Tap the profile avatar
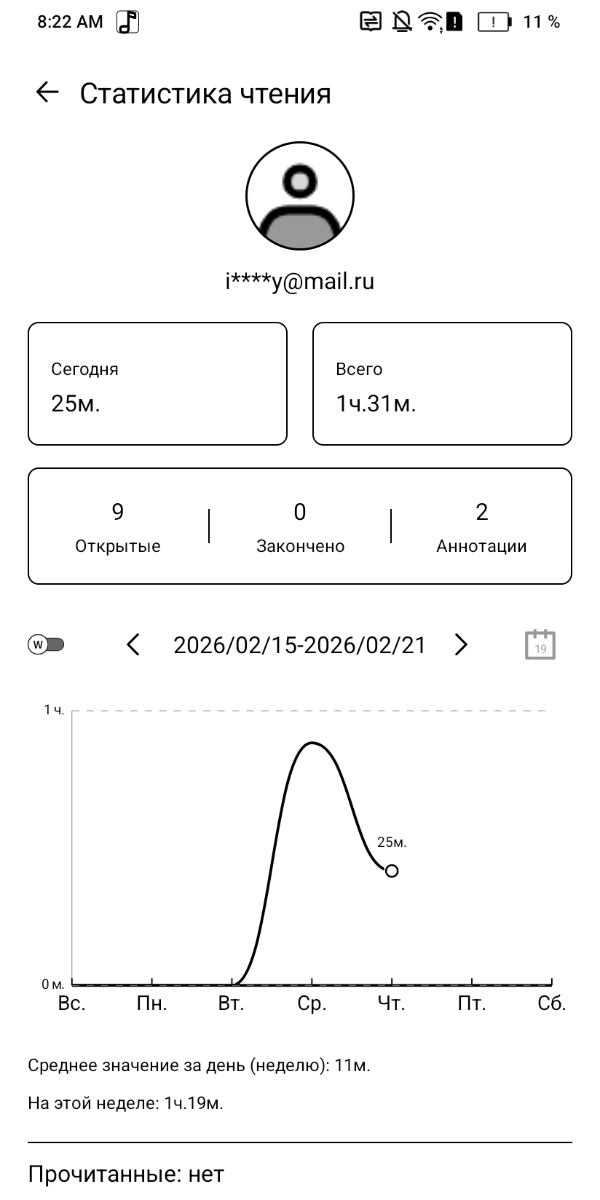The height and width of the screenshot is (1200, 600). [x=300, y=197]
